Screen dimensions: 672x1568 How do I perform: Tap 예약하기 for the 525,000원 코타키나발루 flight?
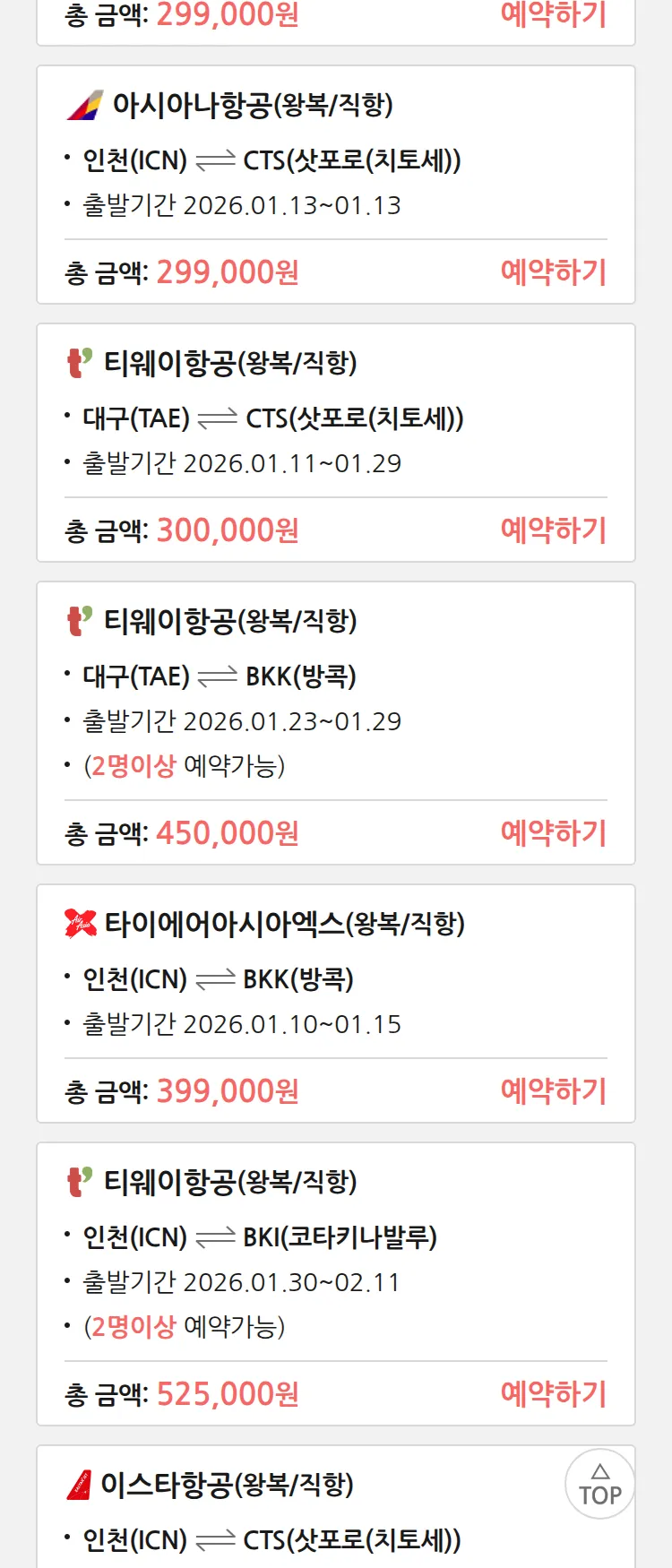(x=553, y=1394)
